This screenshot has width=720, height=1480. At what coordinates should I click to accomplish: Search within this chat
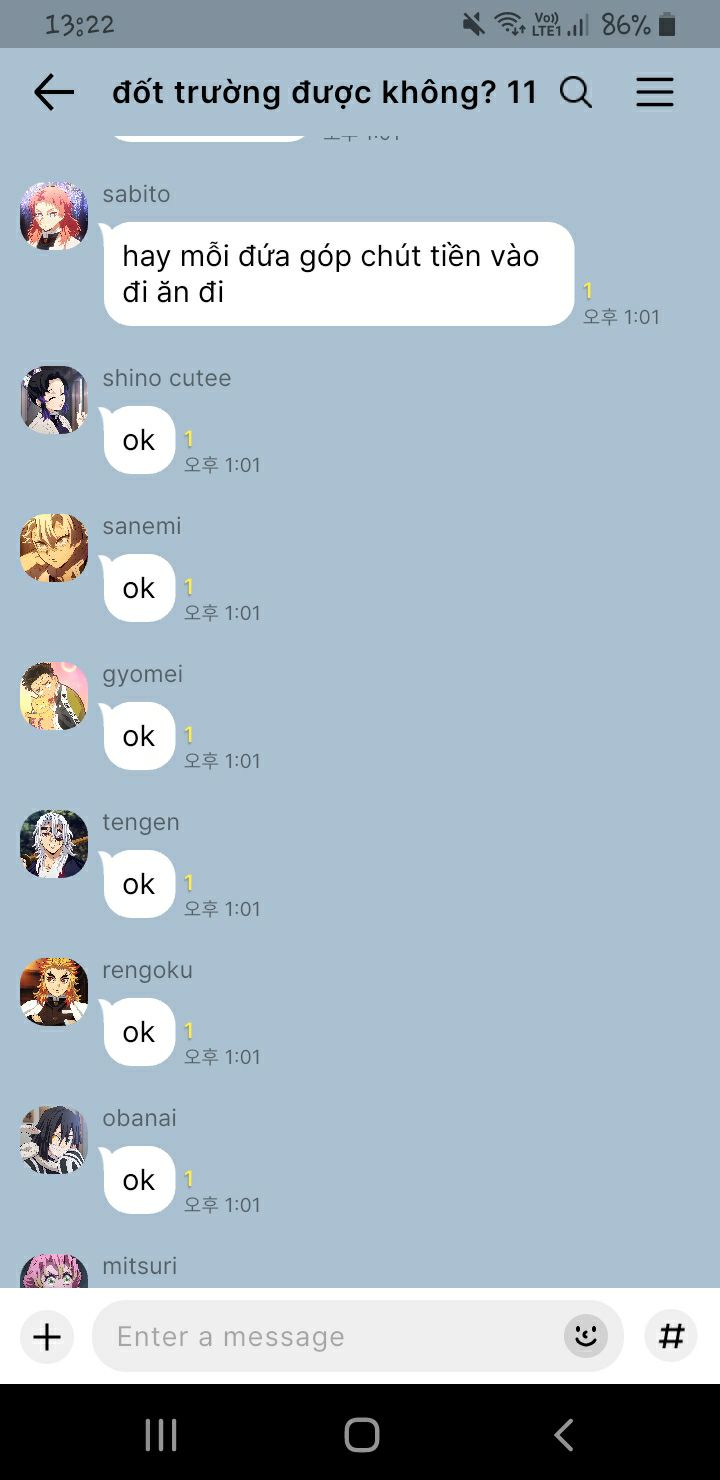[x=576, y=93]
